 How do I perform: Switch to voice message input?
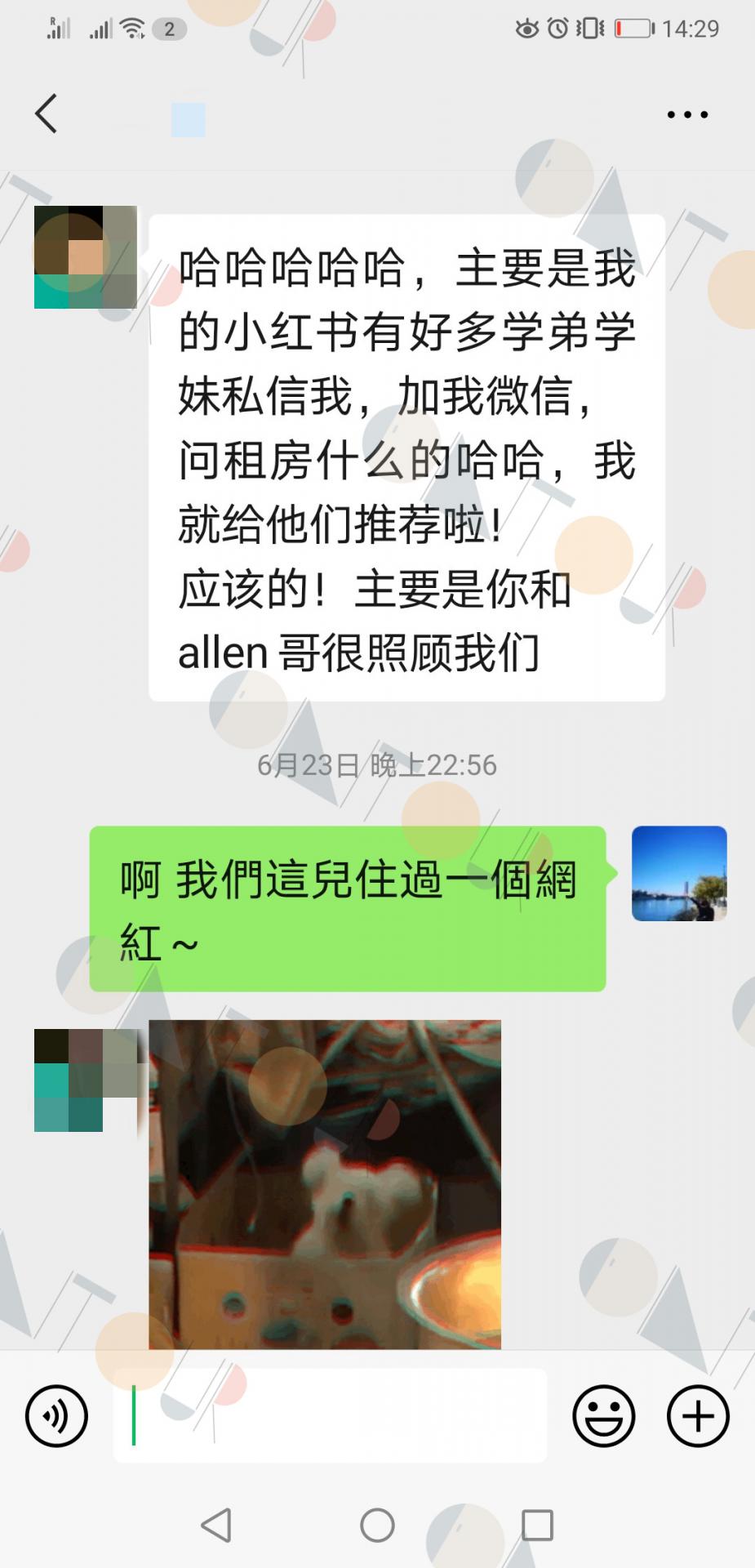(56, 1415)
